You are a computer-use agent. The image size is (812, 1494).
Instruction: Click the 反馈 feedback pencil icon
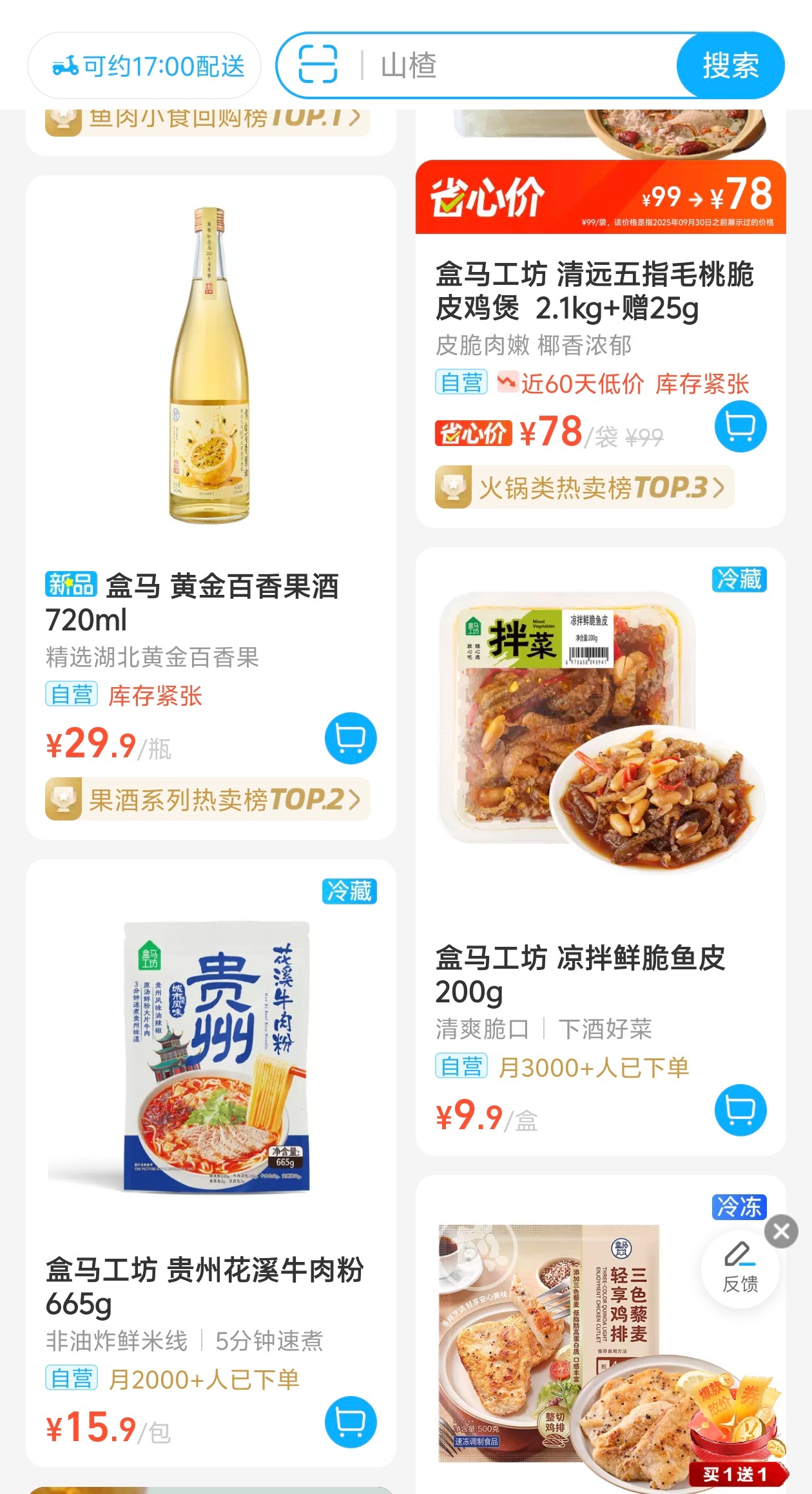[x=739, y=1257]
